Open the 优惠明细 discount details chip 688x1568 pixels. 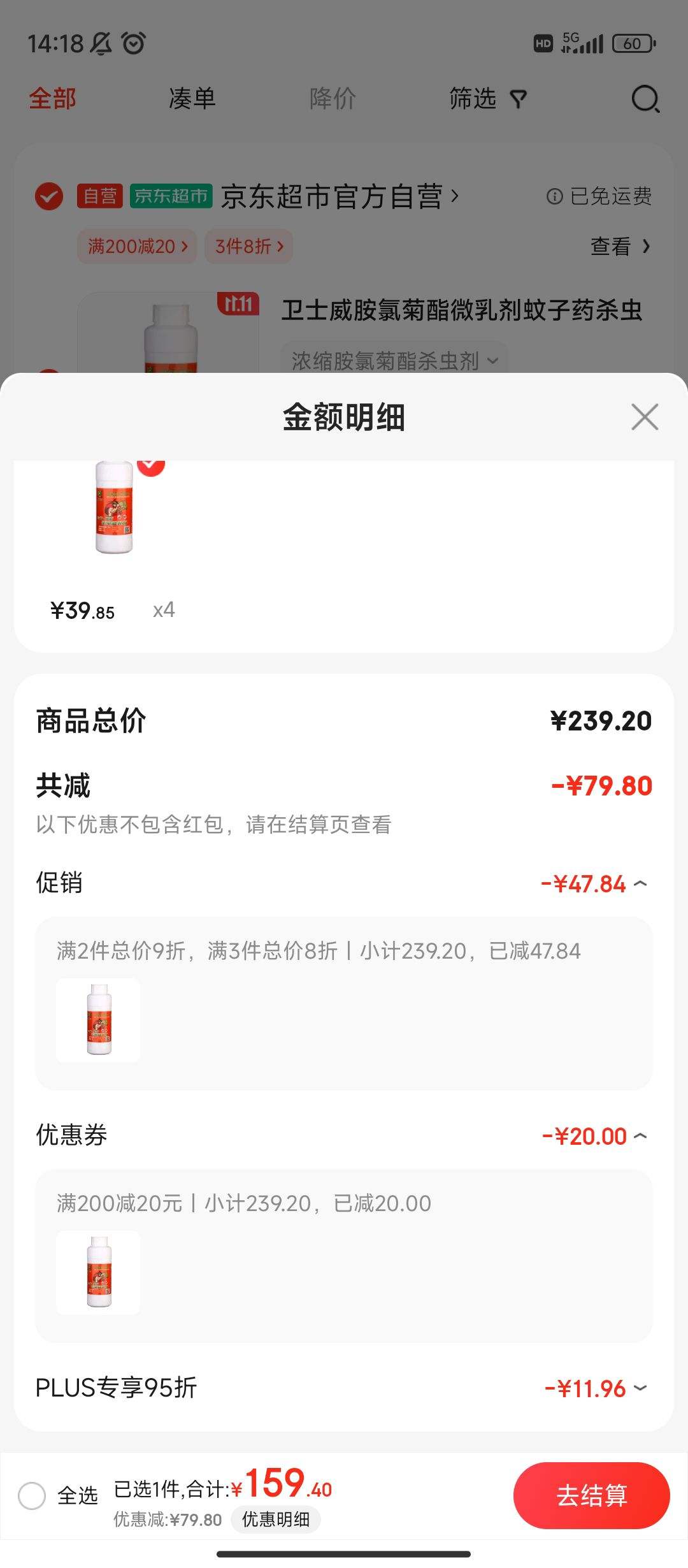275,1520
